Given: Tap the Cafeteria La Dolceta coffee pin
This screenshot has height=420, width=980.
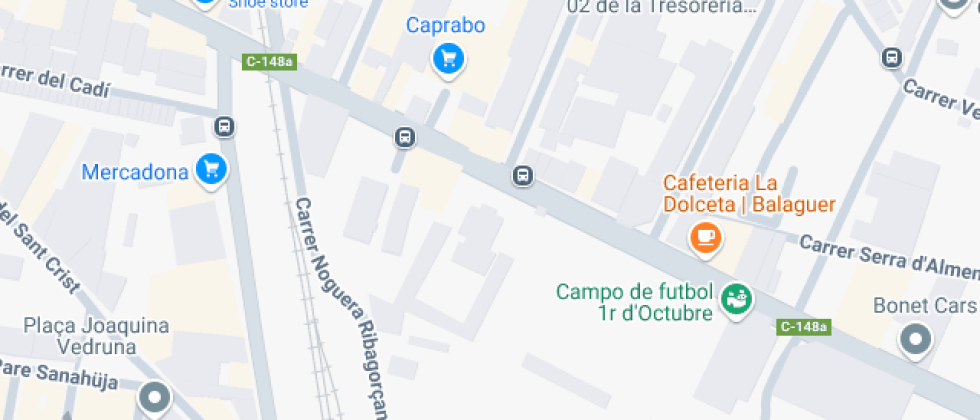Looking at the screenshot, I should click(706, 239).
